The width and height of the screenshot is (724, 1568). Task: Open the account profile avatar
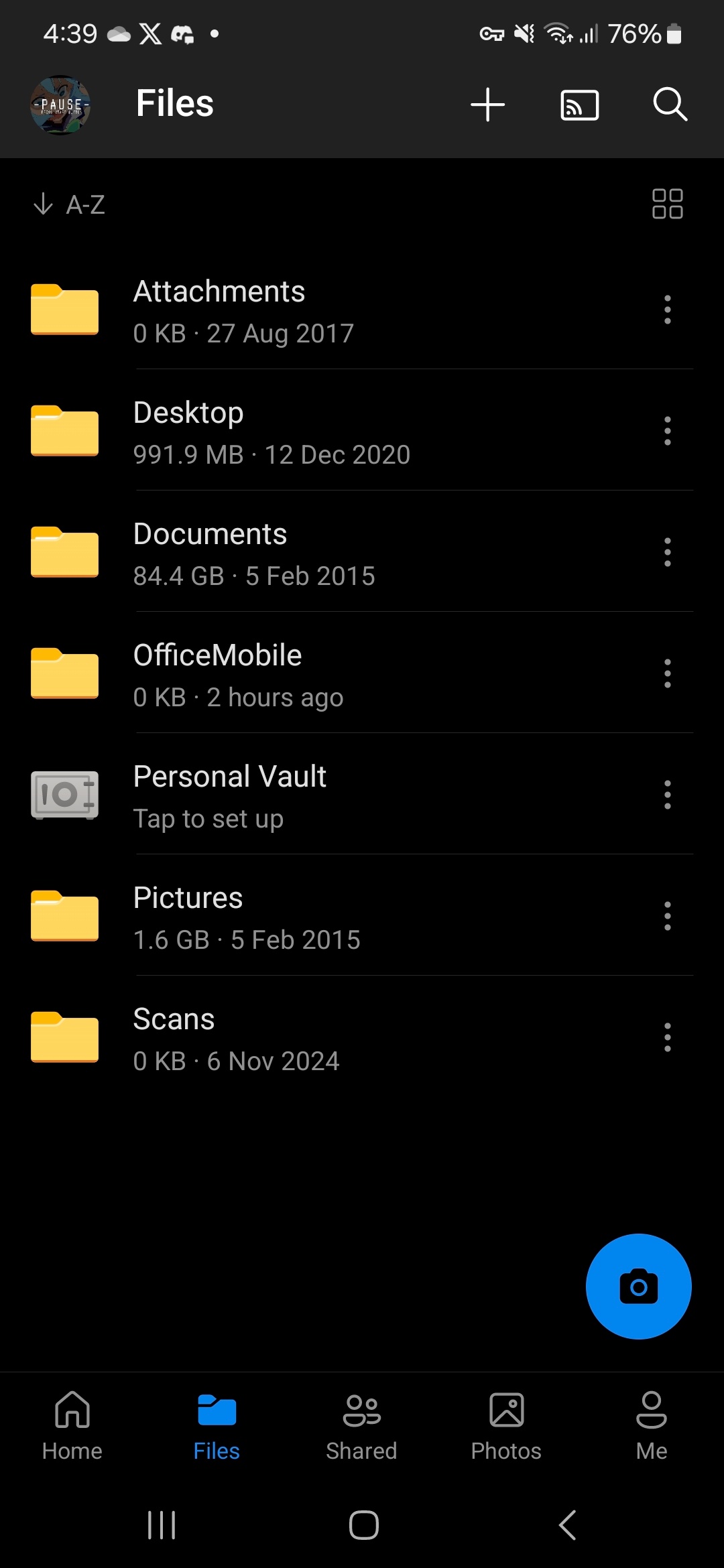[x=61, y=105]
